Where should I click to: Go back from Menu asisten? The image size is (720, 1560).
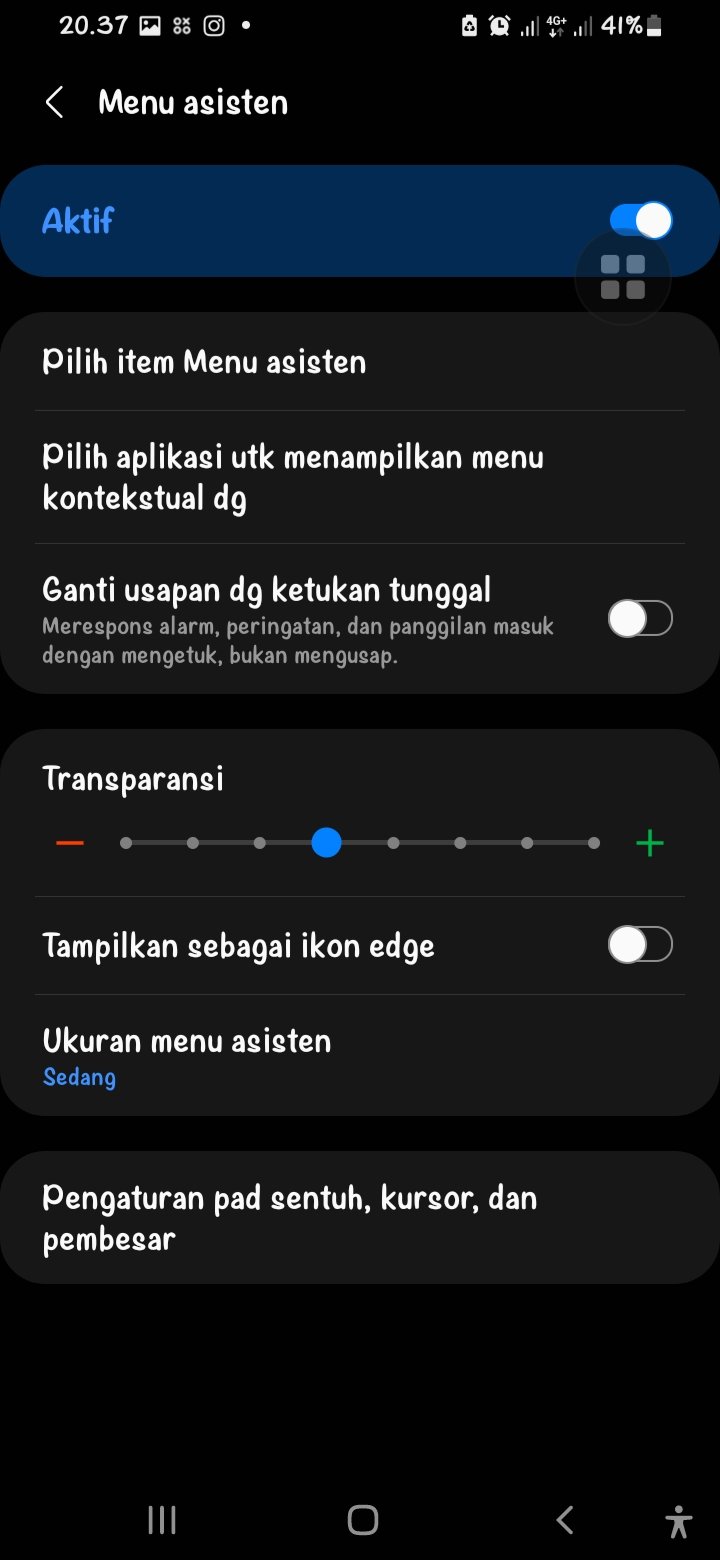click(55, 102)
